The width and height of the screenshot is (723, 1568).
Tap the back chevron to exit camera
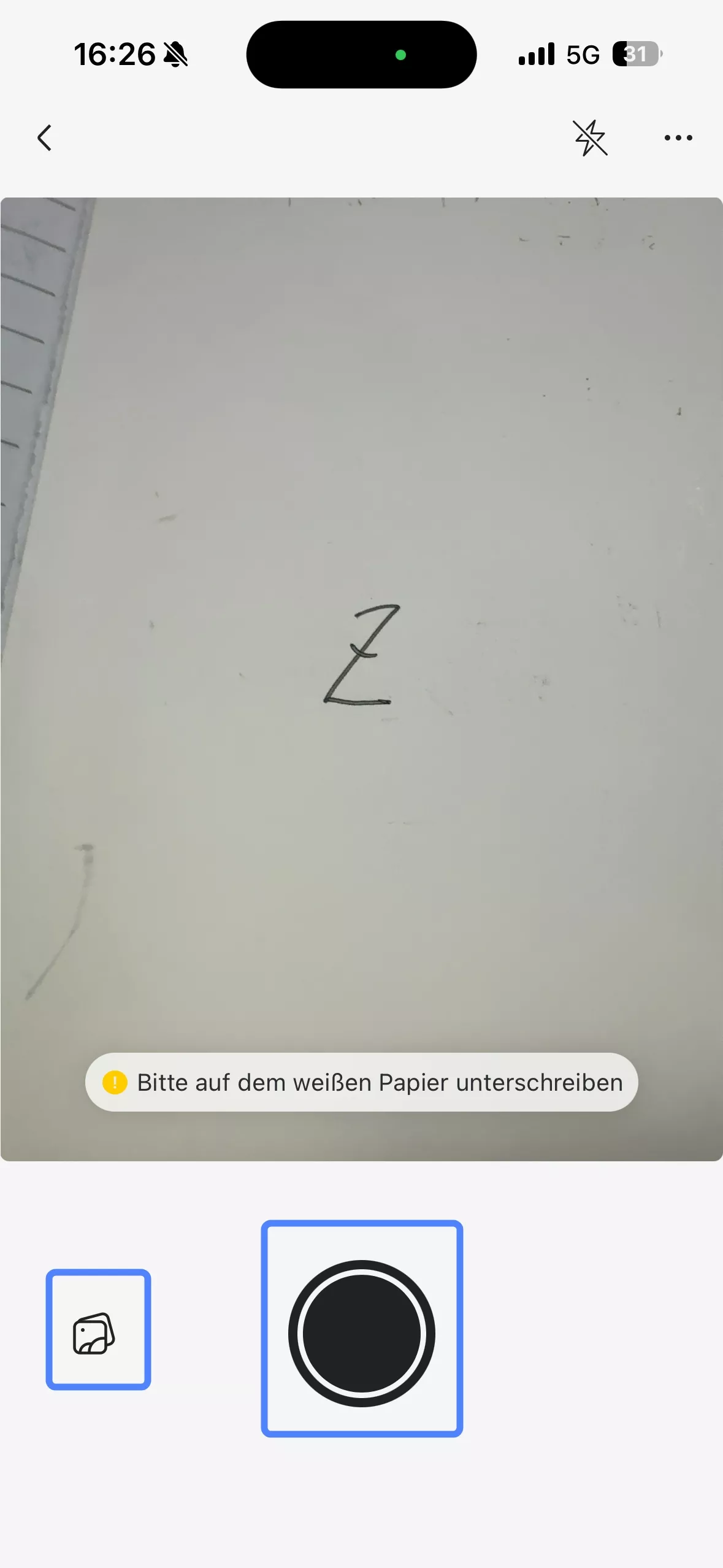click(x=44, y=137)
